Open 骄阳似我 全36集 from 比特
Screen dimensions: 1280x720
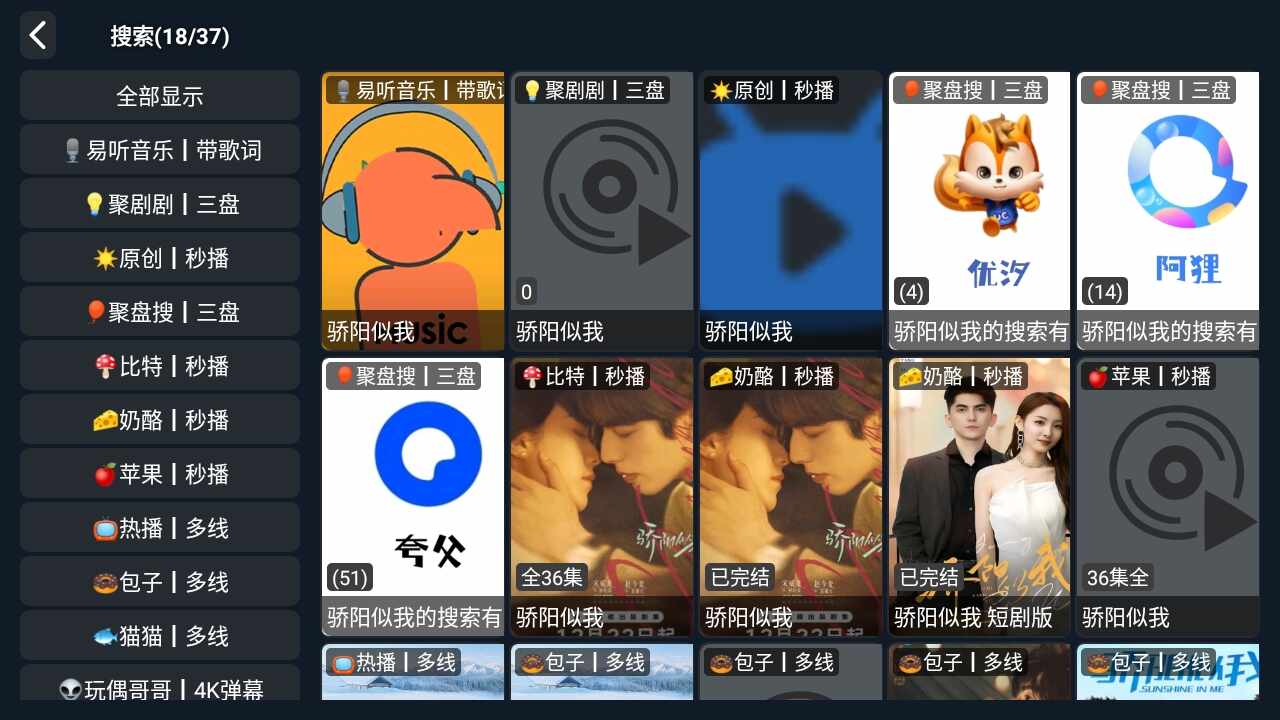[601, 497]
